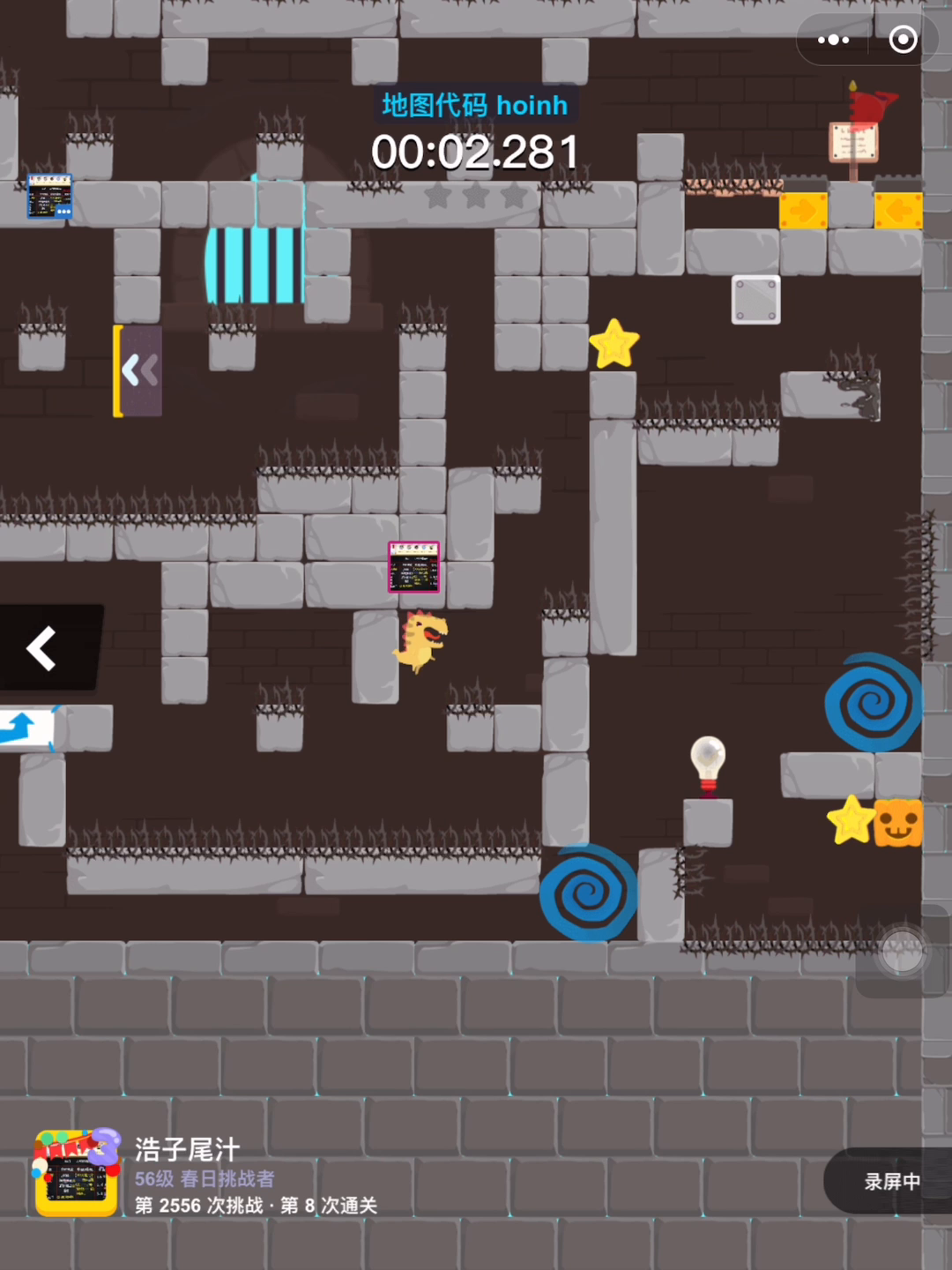Close the mini program via circle icon
Viewport: 952px width, 1270px height.
click(903, 40)
